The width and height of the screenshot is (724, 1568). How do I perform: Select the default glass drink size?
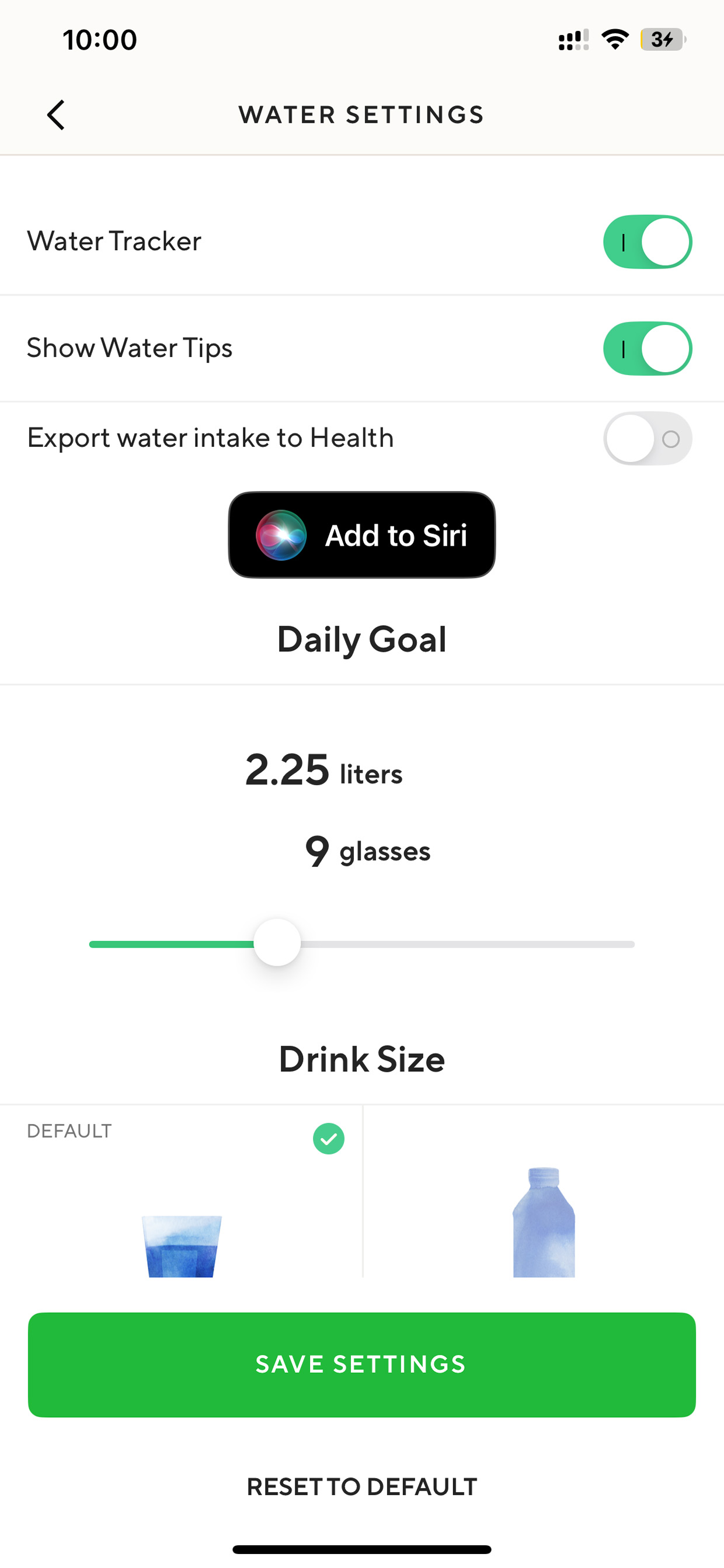click(180, 1191)
